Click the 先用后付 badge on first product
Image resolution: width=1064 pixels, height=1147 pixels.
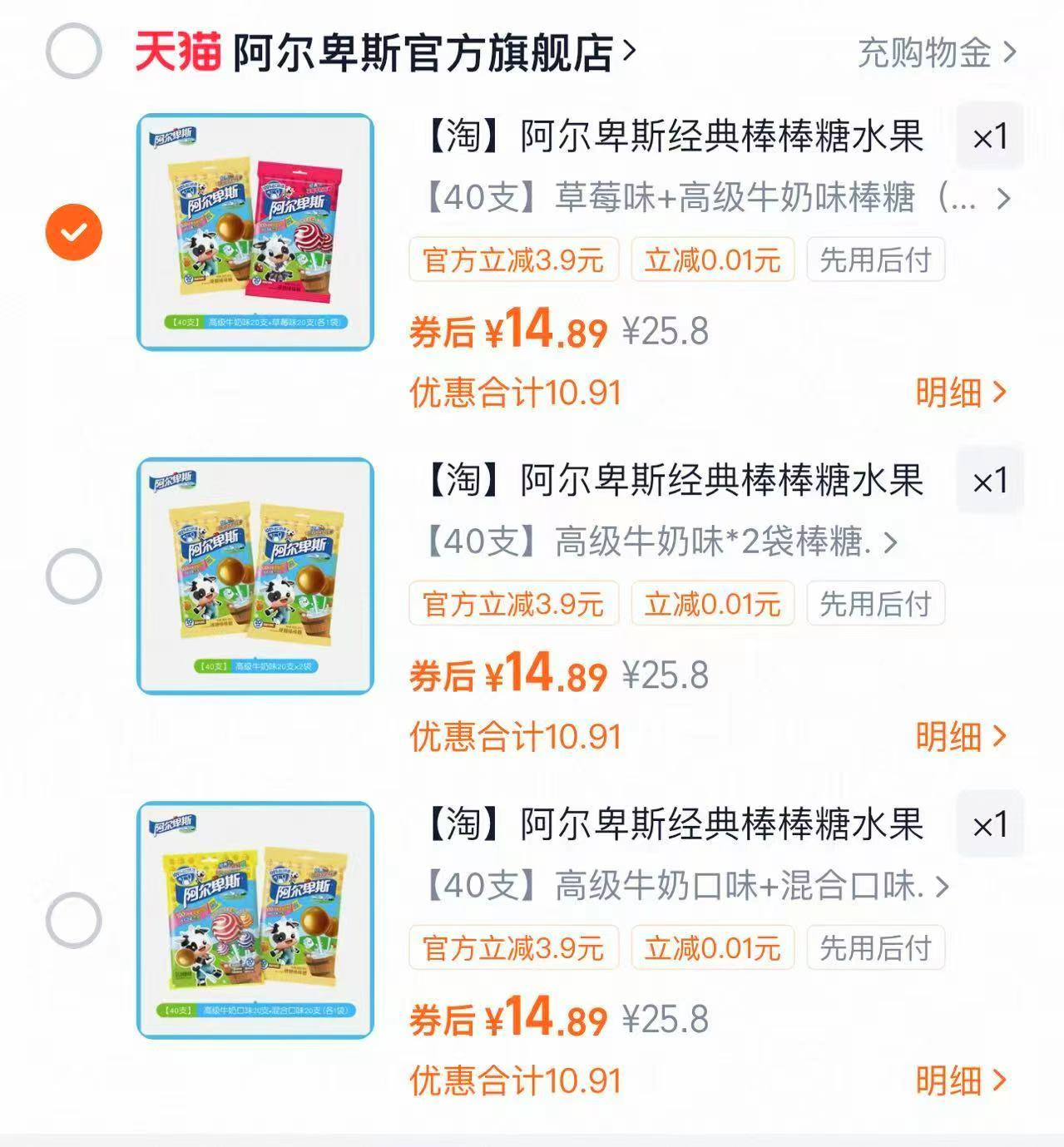click(x=876, y=260)
